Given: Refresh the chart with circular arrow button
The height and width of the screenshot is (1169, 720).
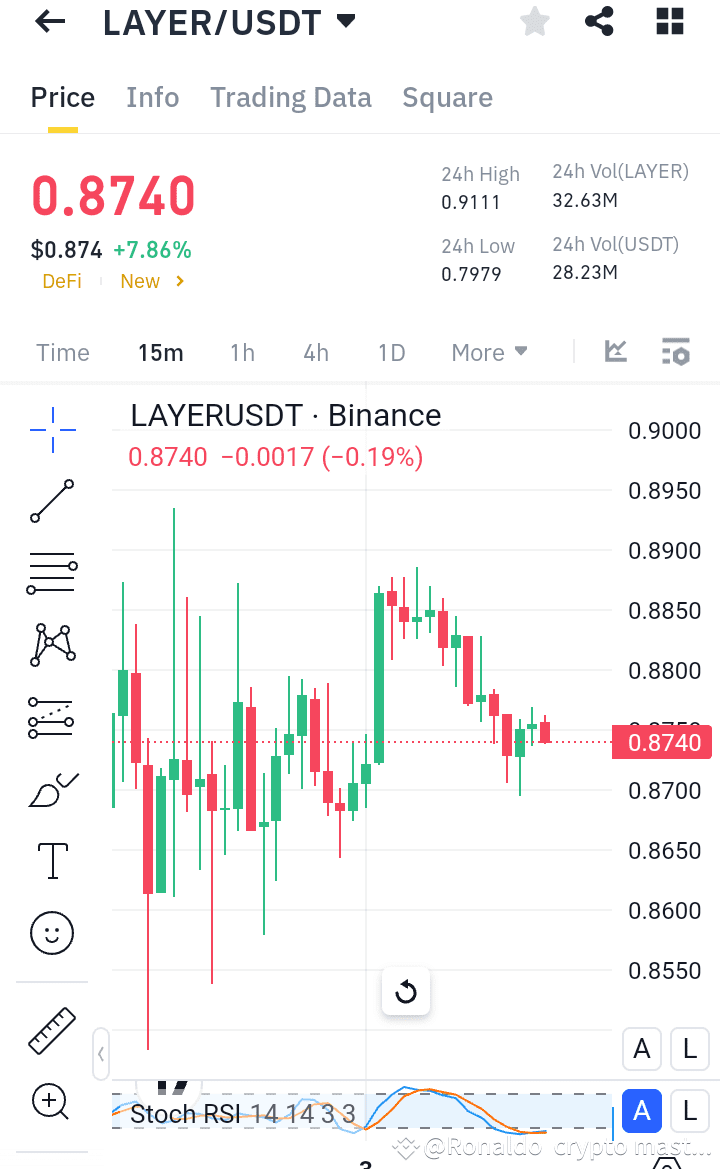Looking at the screenshot, I should (x=405, y=991).
